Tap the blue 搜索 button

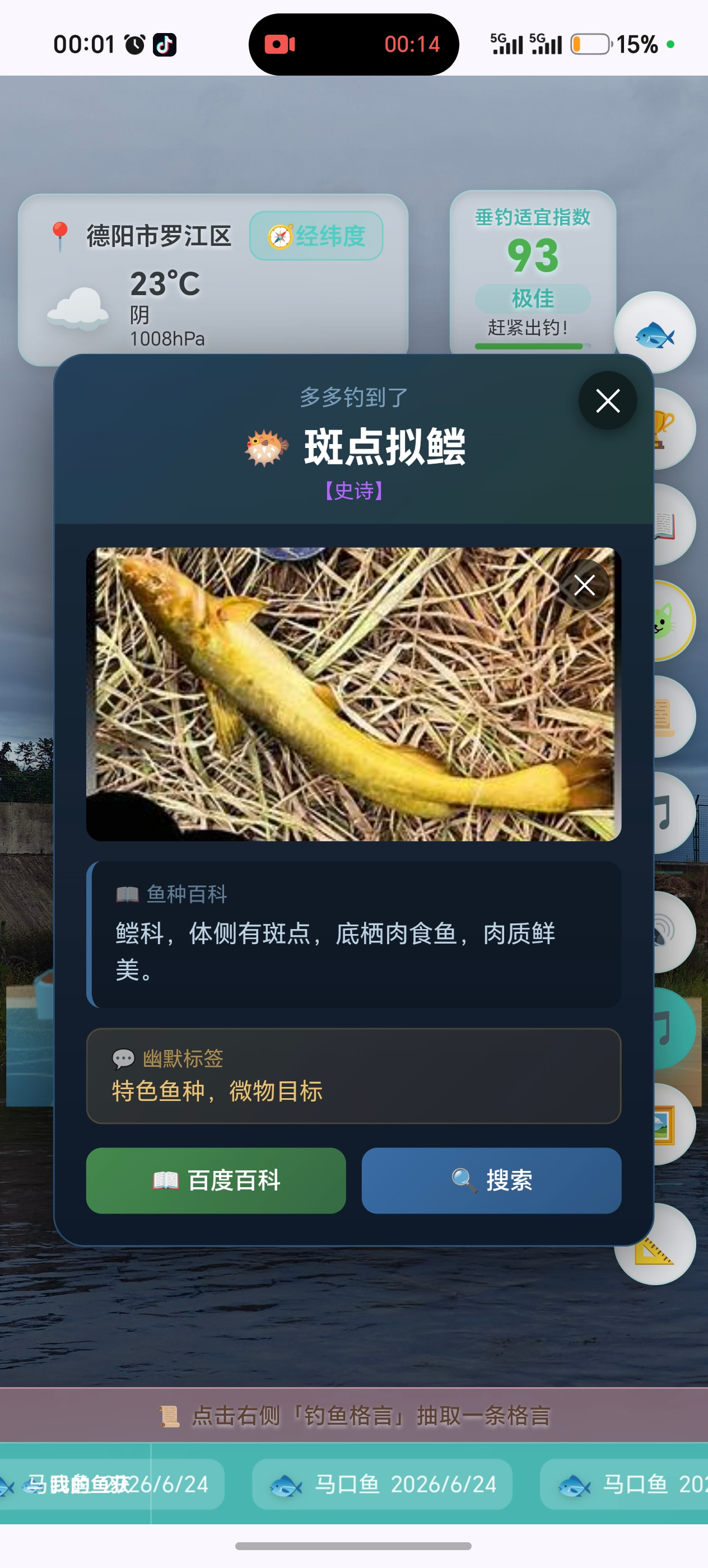tap(491, 1180)
